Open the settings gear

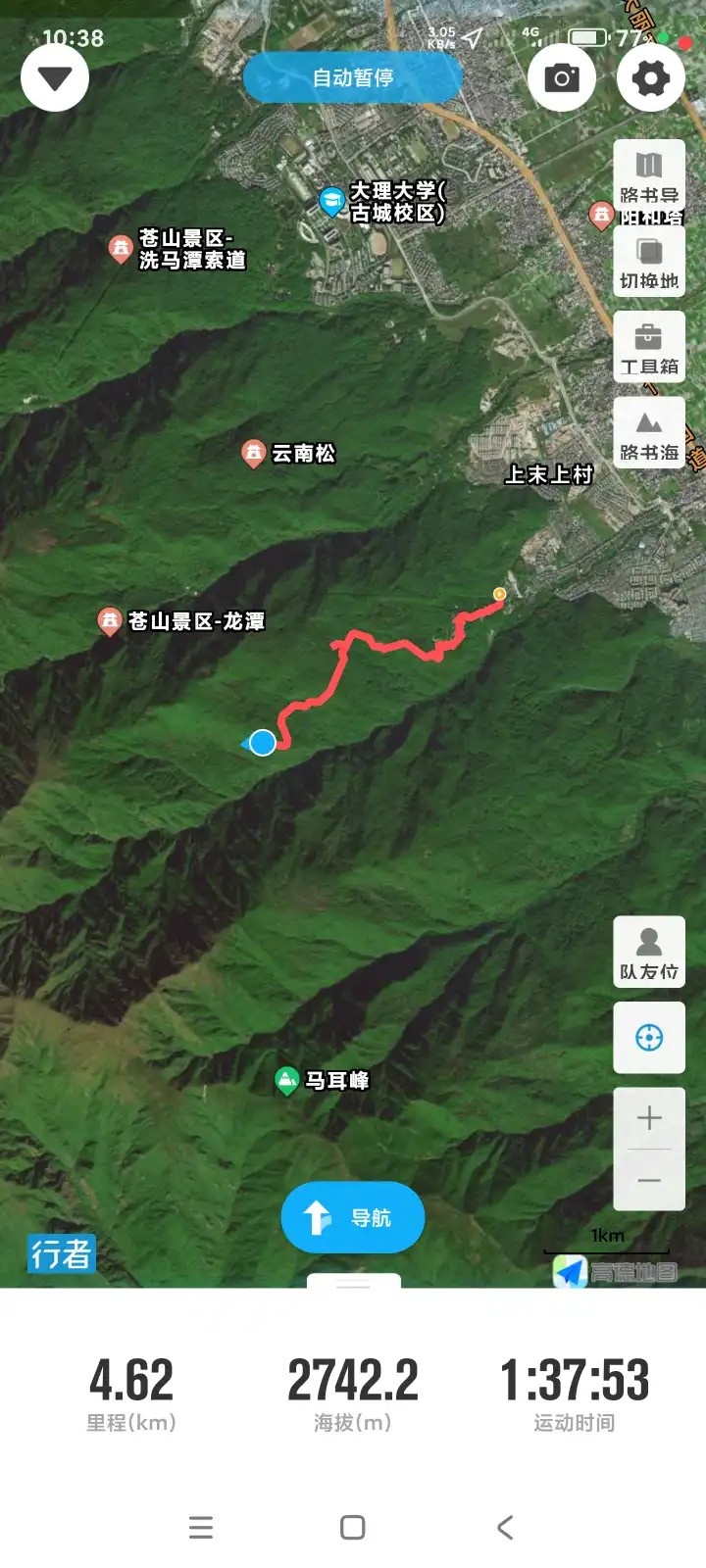650,78
